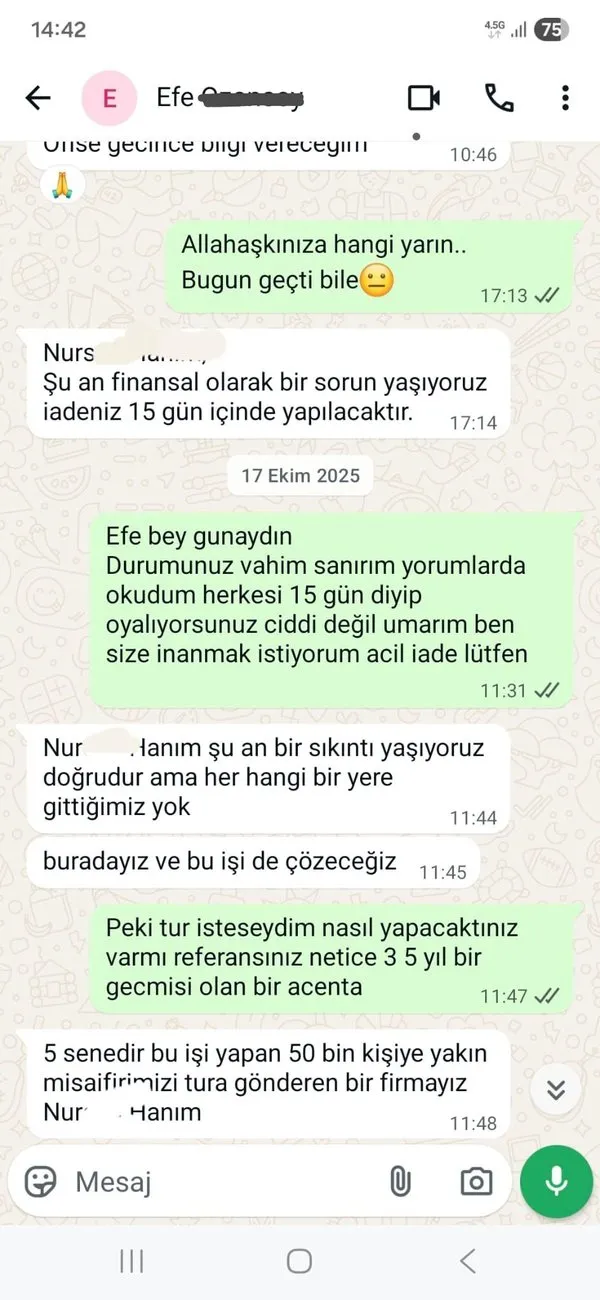Viewport: 600px width, 1300px height.
Task: Tap the Mesaj text field
Action: (x=220, y=1182)
